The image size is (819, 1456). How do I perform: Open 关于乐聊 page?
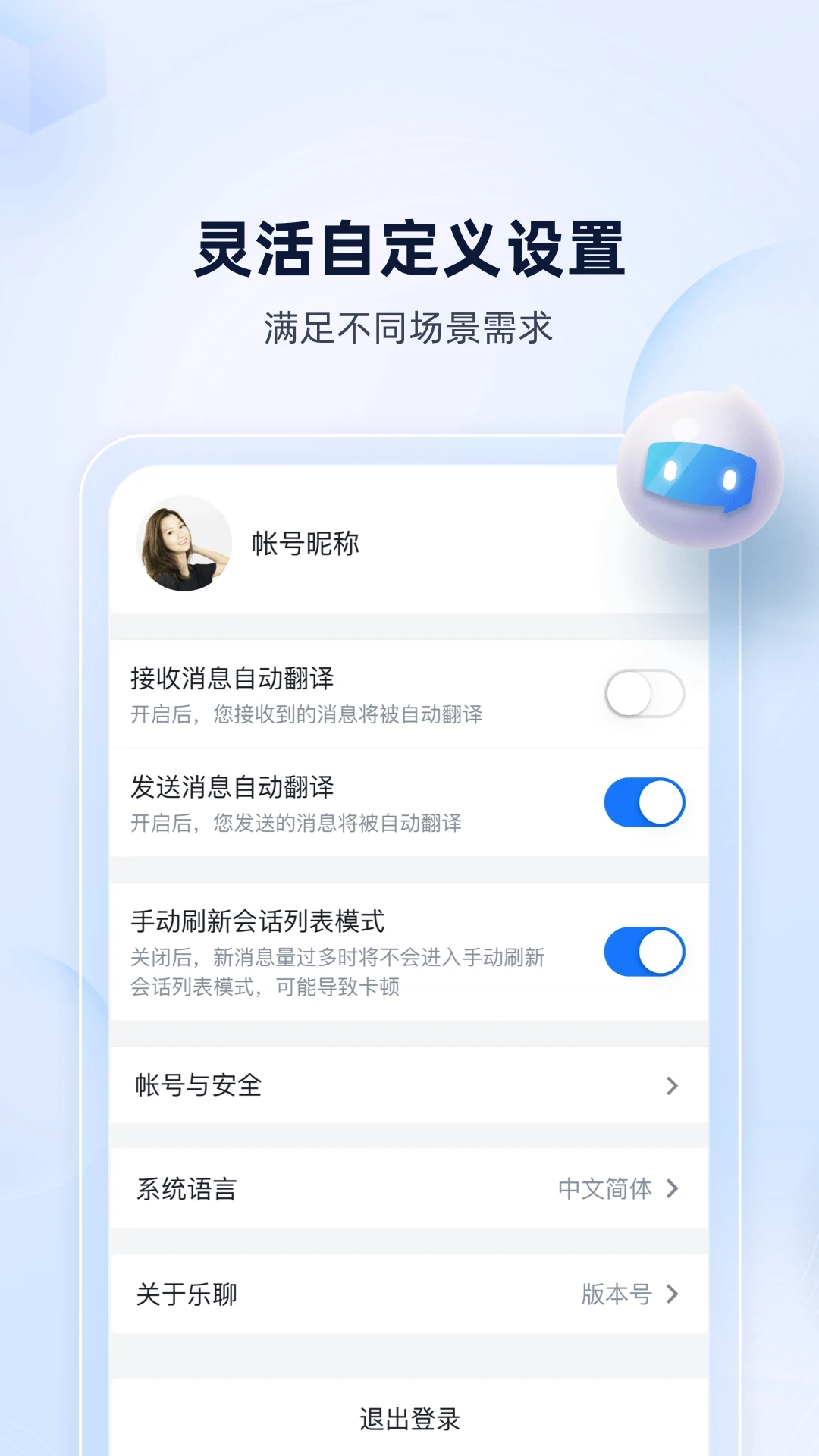[x=187, y=1295]
